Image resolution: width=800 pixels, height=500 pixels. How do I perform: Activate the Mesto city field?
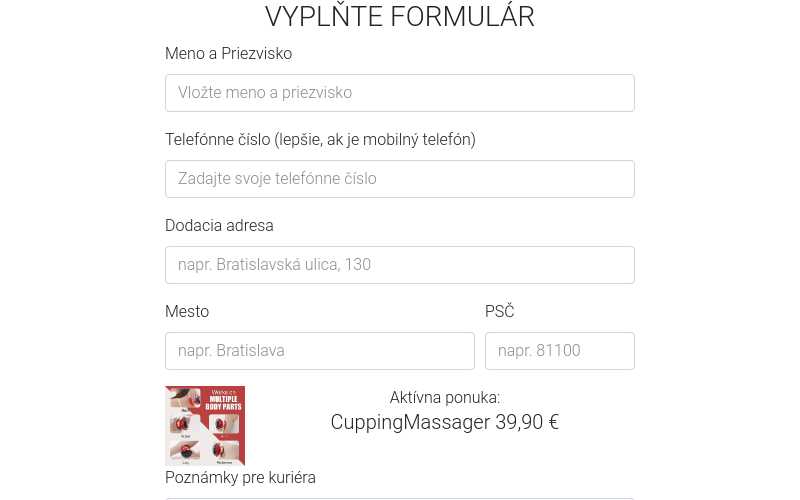click(319, 351)
